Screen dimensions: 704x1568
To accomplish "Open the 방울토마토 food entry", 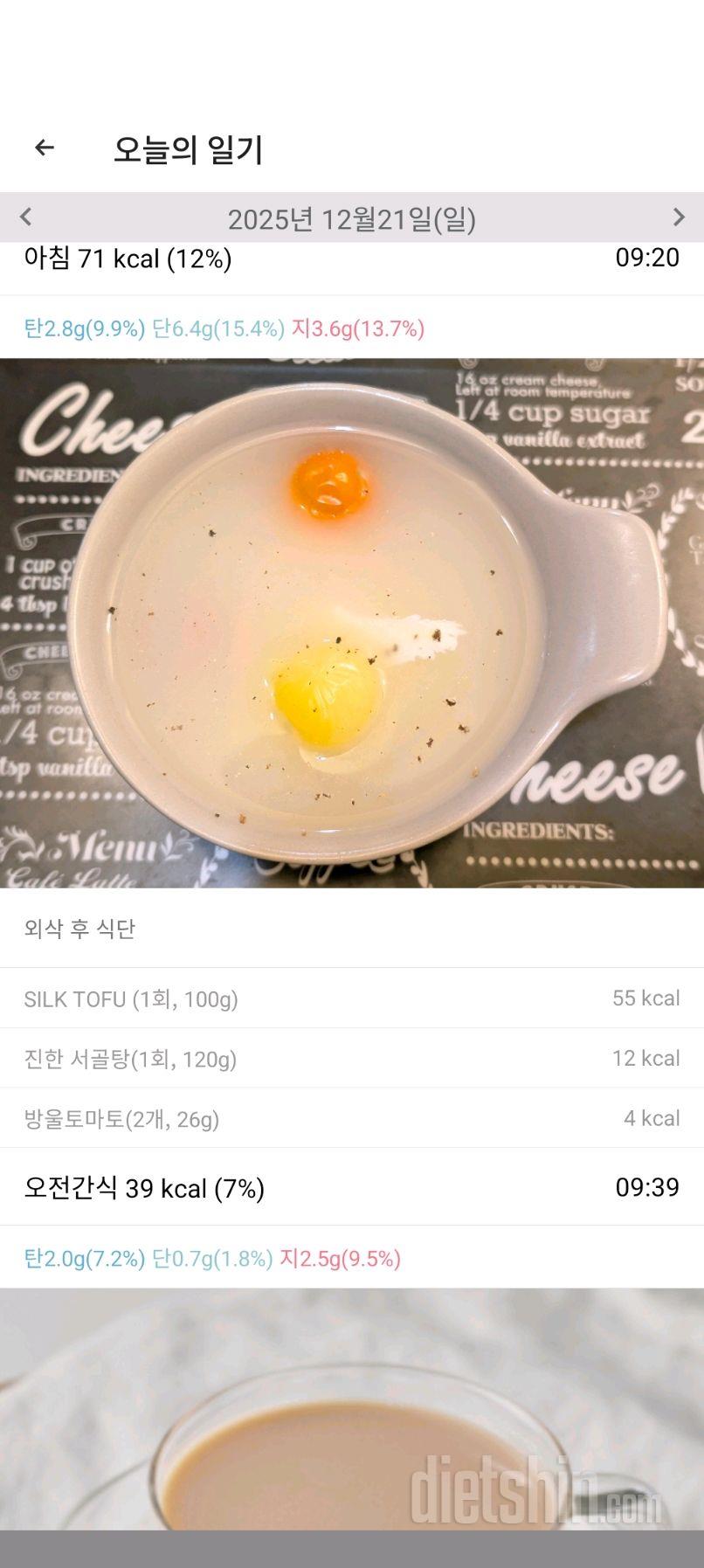I will 351,1119.
